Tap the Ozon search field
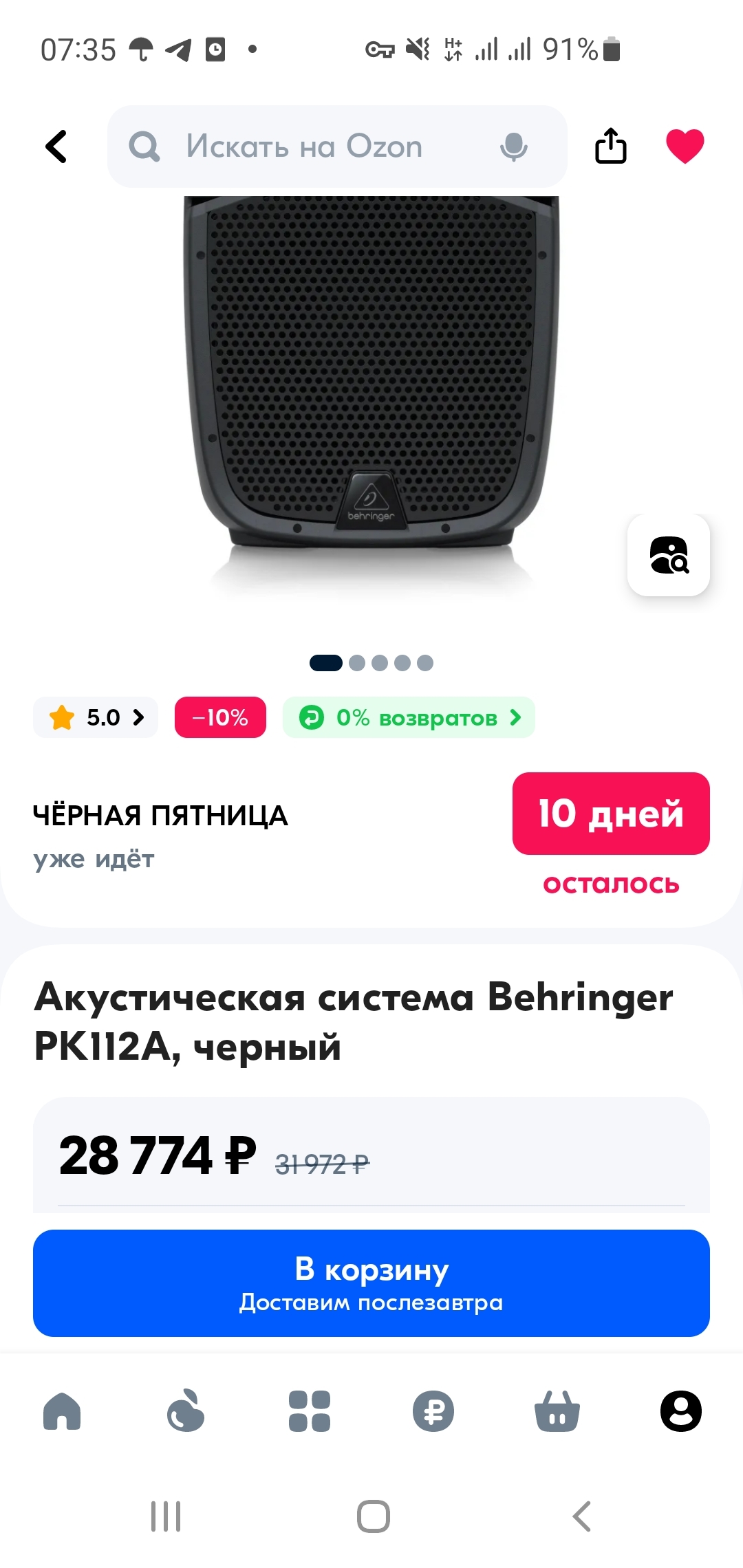 pos(310,146)
